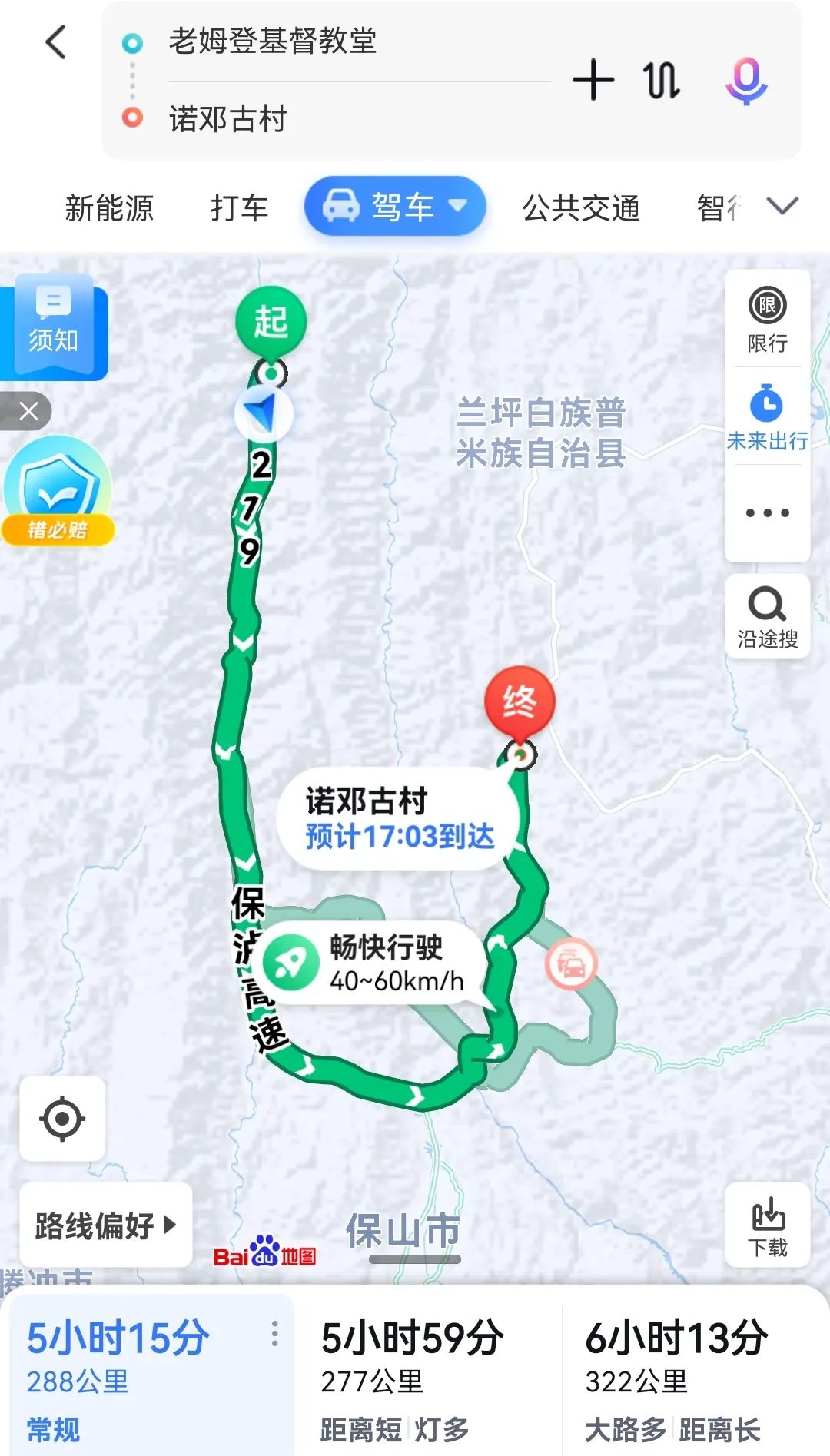
Task: Switch to the 公共交通 tab
Action: point(581,208)
